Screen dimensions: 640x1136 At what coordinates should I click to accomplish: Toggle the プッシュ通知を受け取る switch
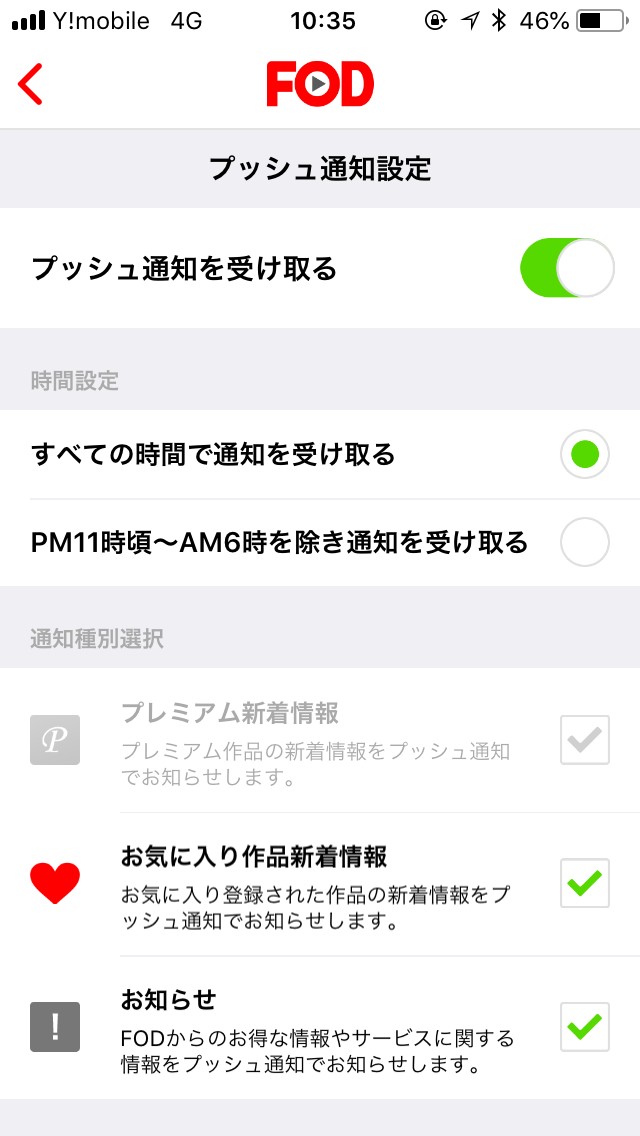[x=566, y=268]
